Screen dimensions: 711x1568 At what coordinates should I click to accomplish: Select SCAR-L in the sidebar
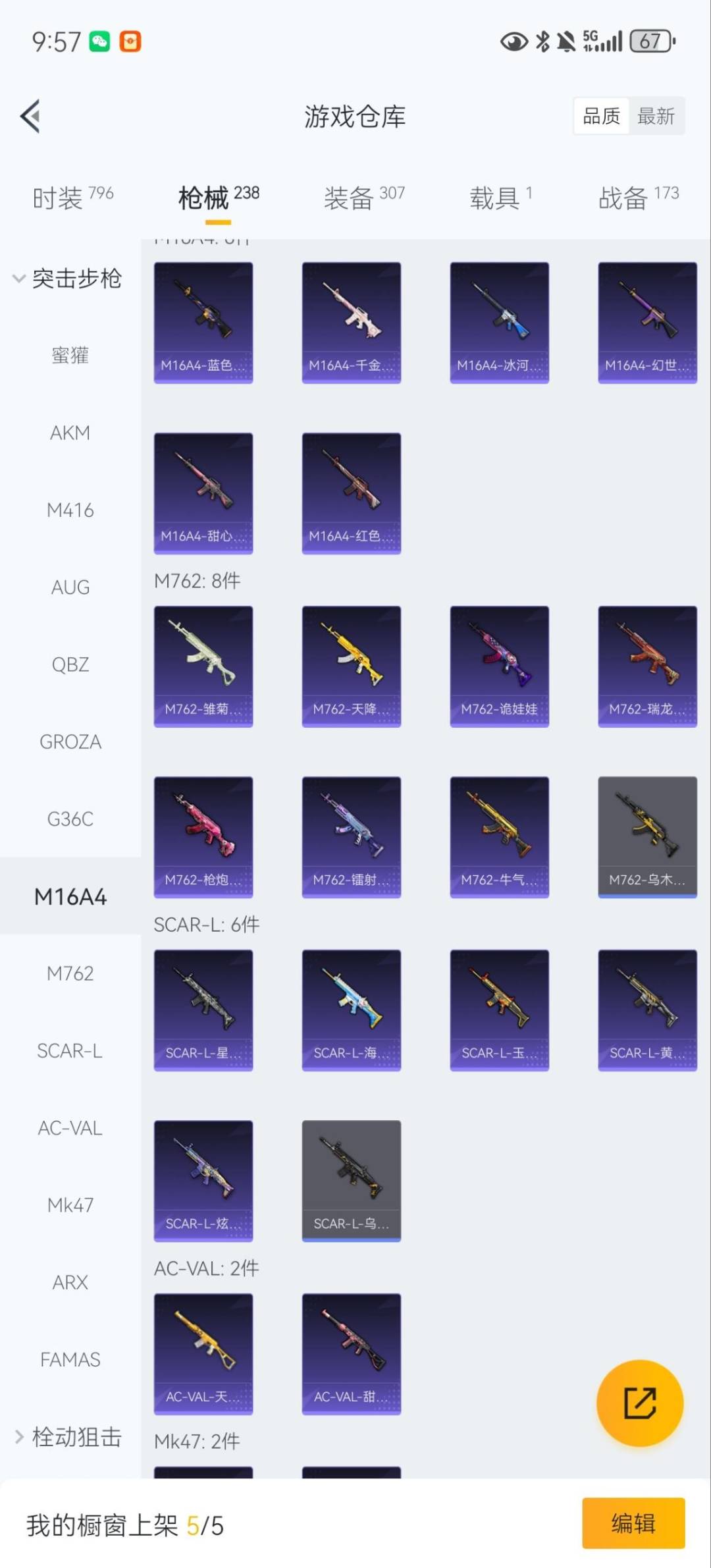point(70,1050)
